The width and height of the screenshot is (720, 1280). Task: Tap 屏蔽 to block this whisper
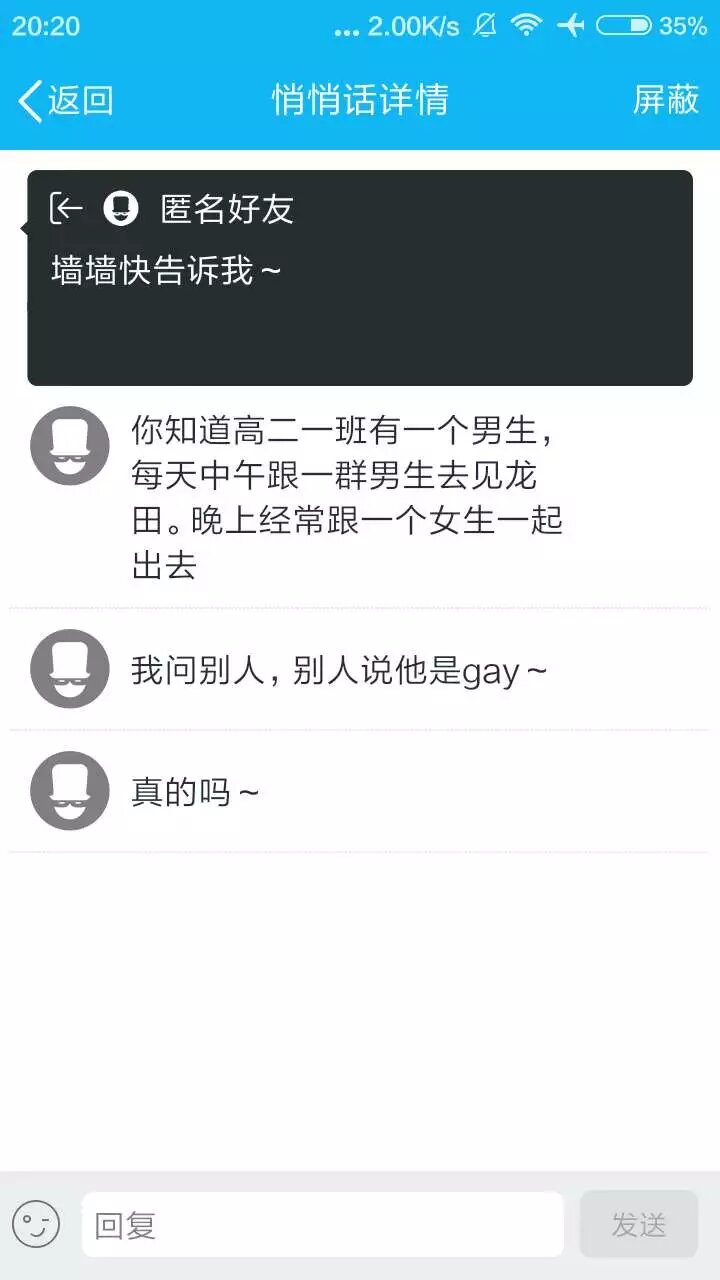(x=665, y=100)
